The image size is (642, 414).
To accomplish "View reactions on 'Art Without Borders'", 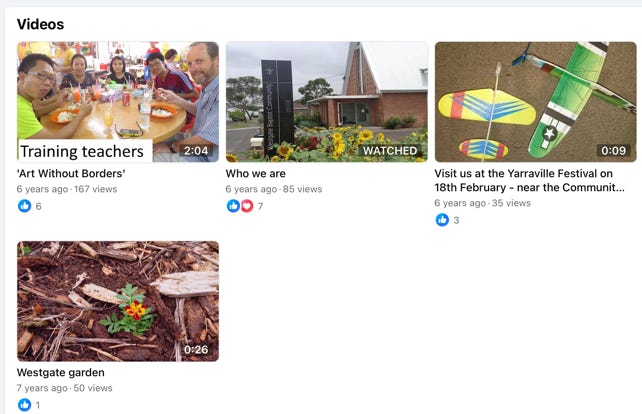I will 29,206.
